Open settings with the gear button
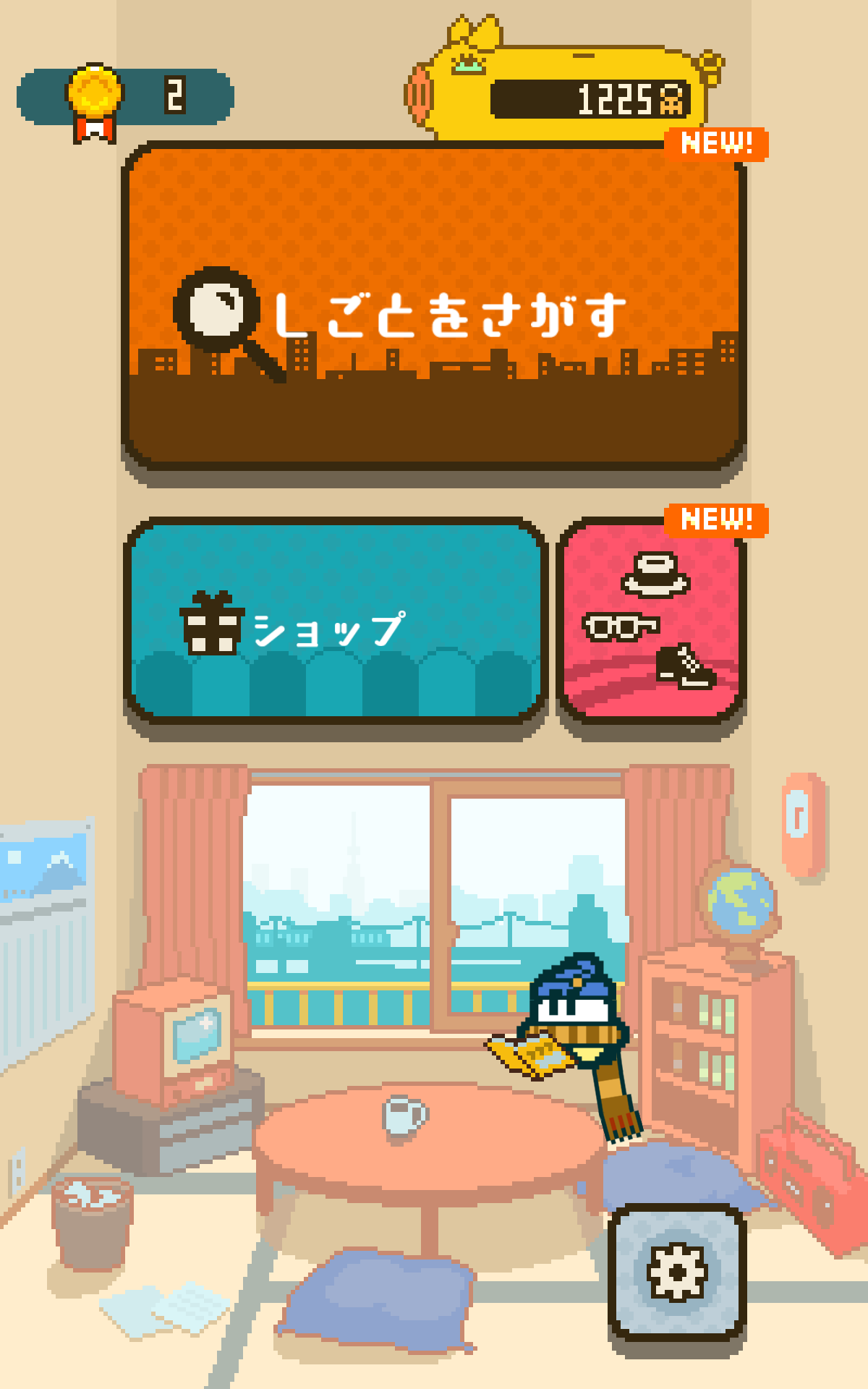 tap(677, 1273)
